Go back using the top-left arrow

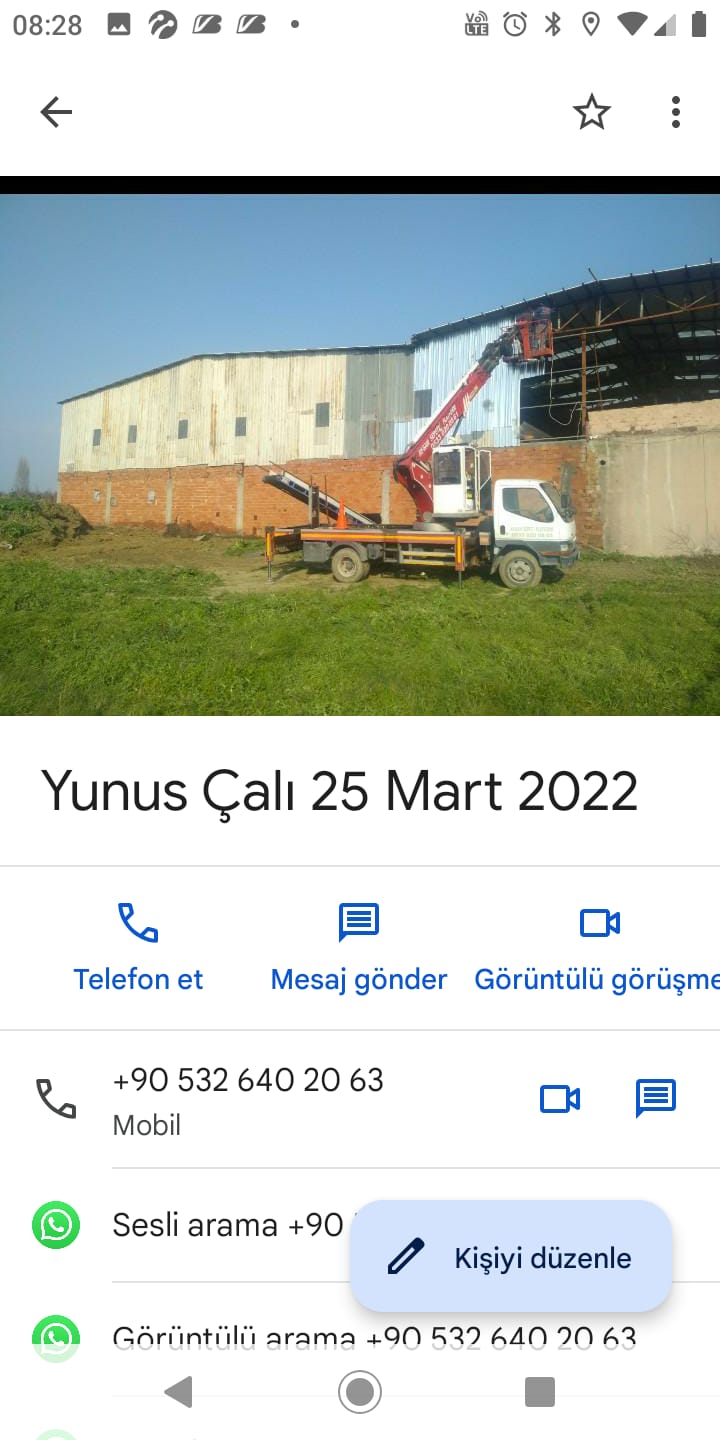click(x=56, y=112)
